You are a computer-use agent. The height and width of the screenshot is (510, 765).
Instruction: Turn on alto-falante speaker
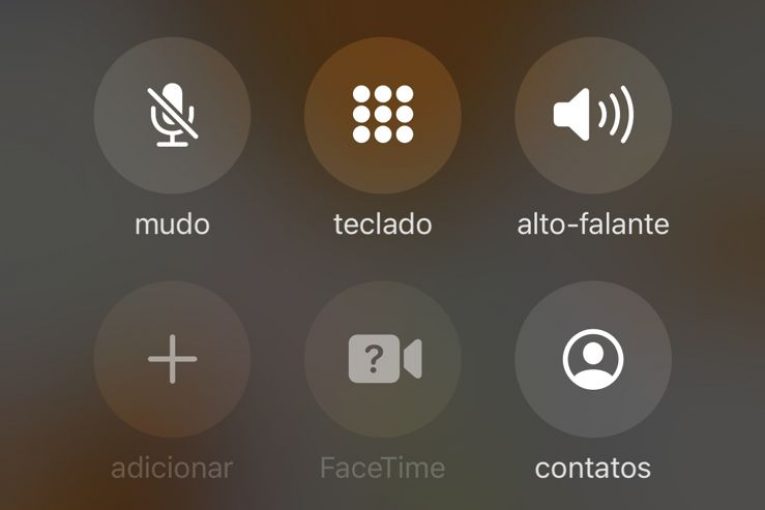coord(593,116)
